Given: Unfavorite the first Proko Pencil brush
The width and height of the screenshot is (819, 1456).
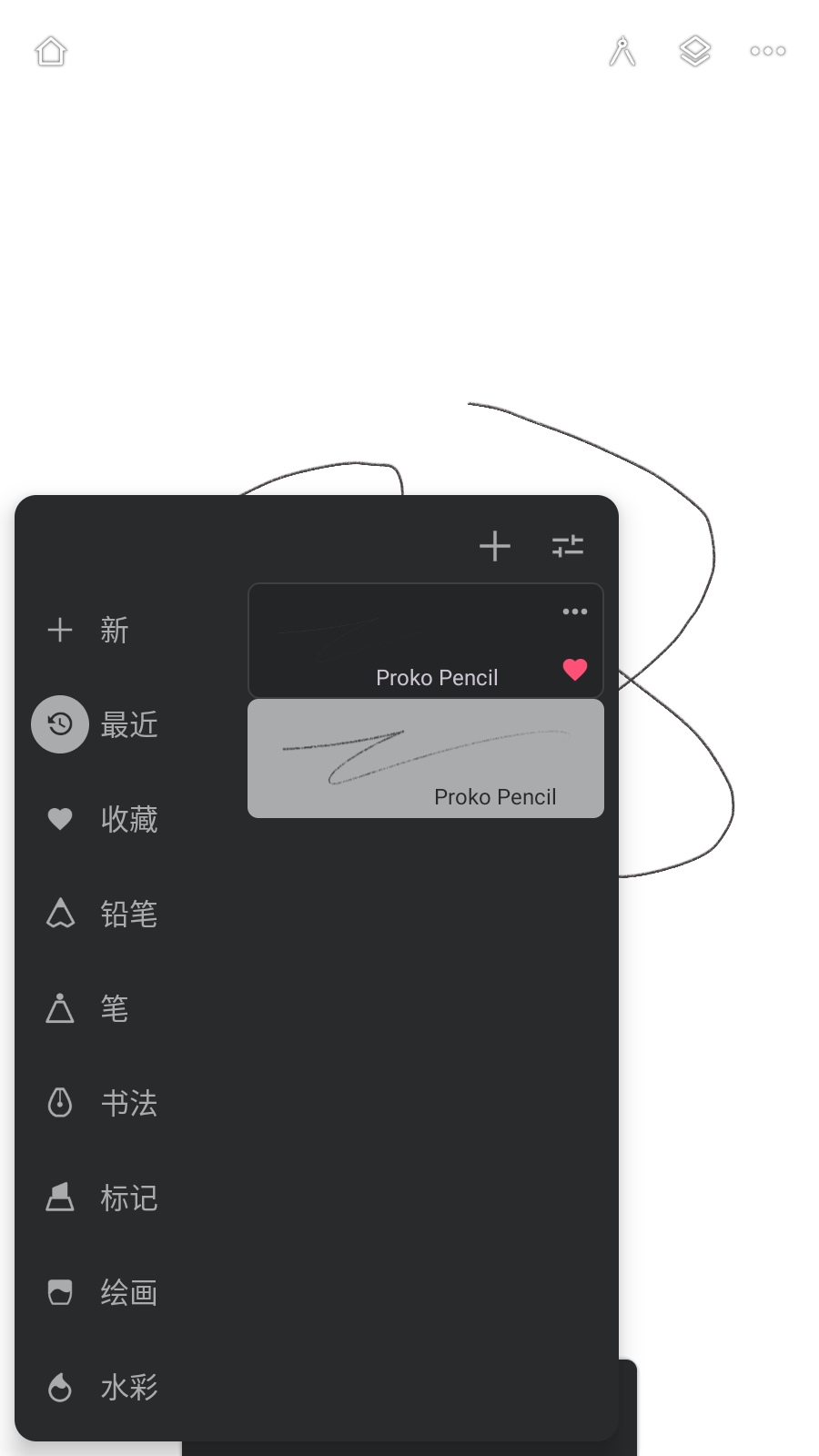Looking at the screenshot, I should point(574,670).
